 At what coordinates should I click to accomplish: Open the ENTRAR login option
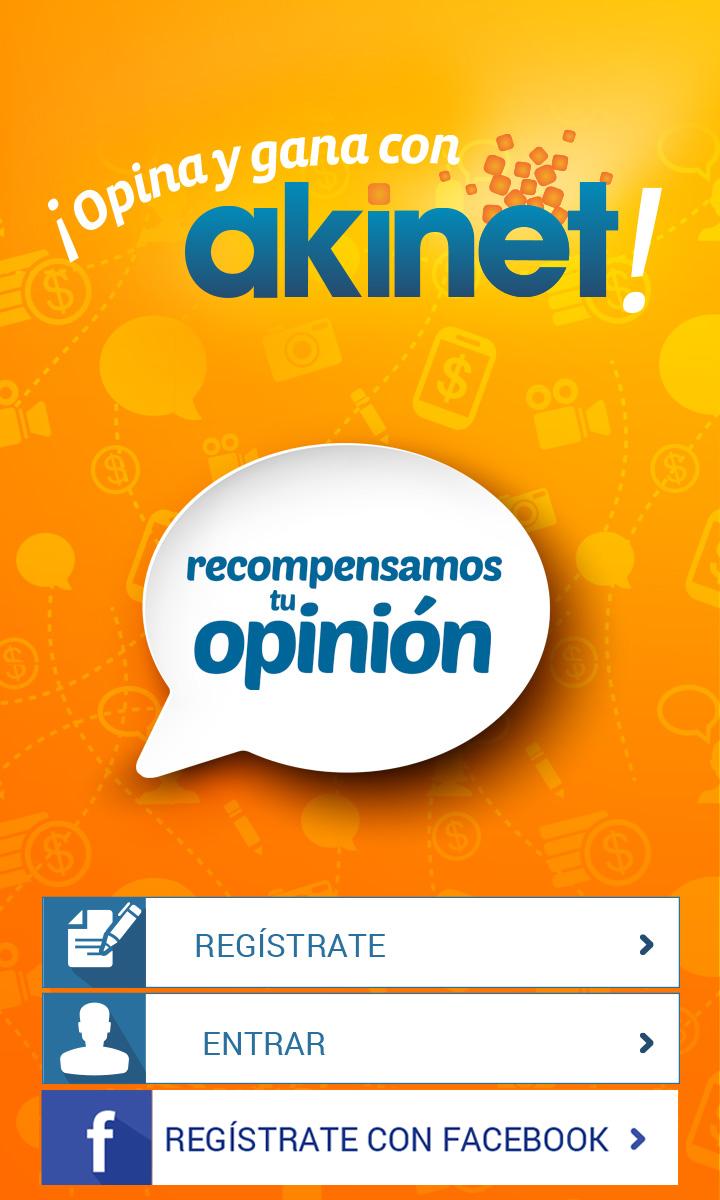(360, 1040)
